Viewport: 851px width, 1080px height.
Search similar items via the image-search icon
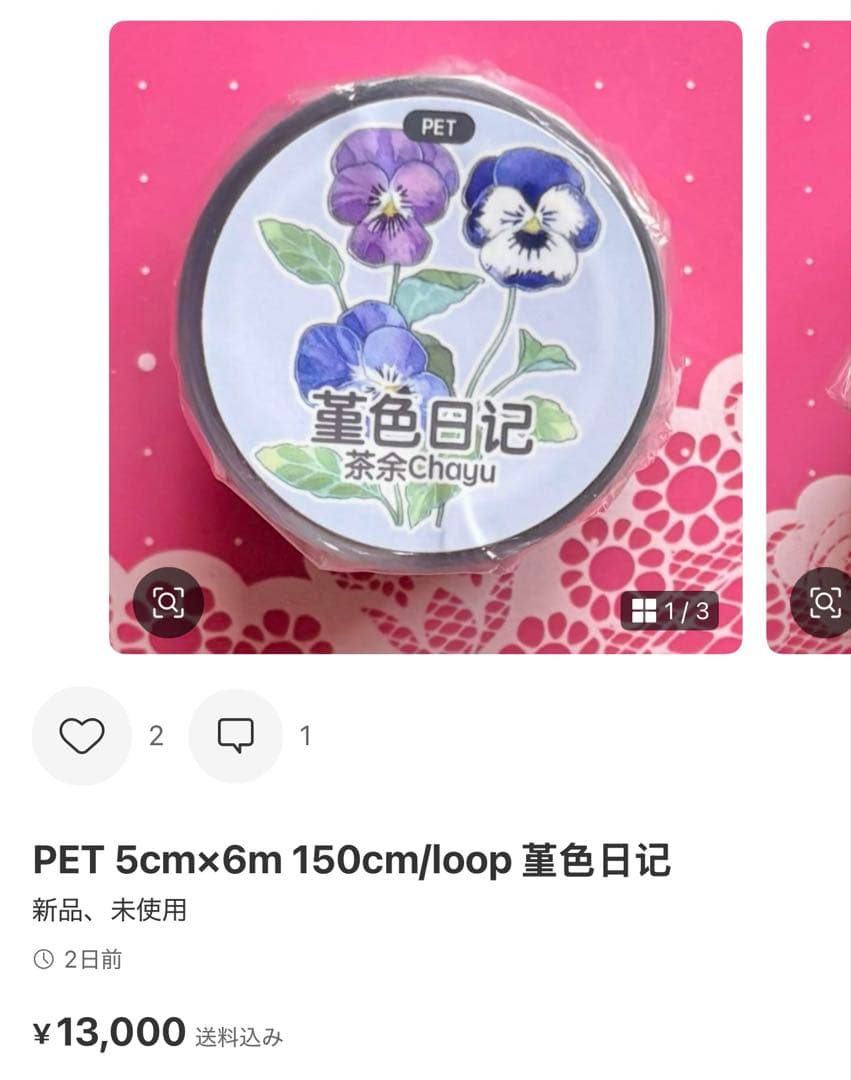[x=168, y=602]
